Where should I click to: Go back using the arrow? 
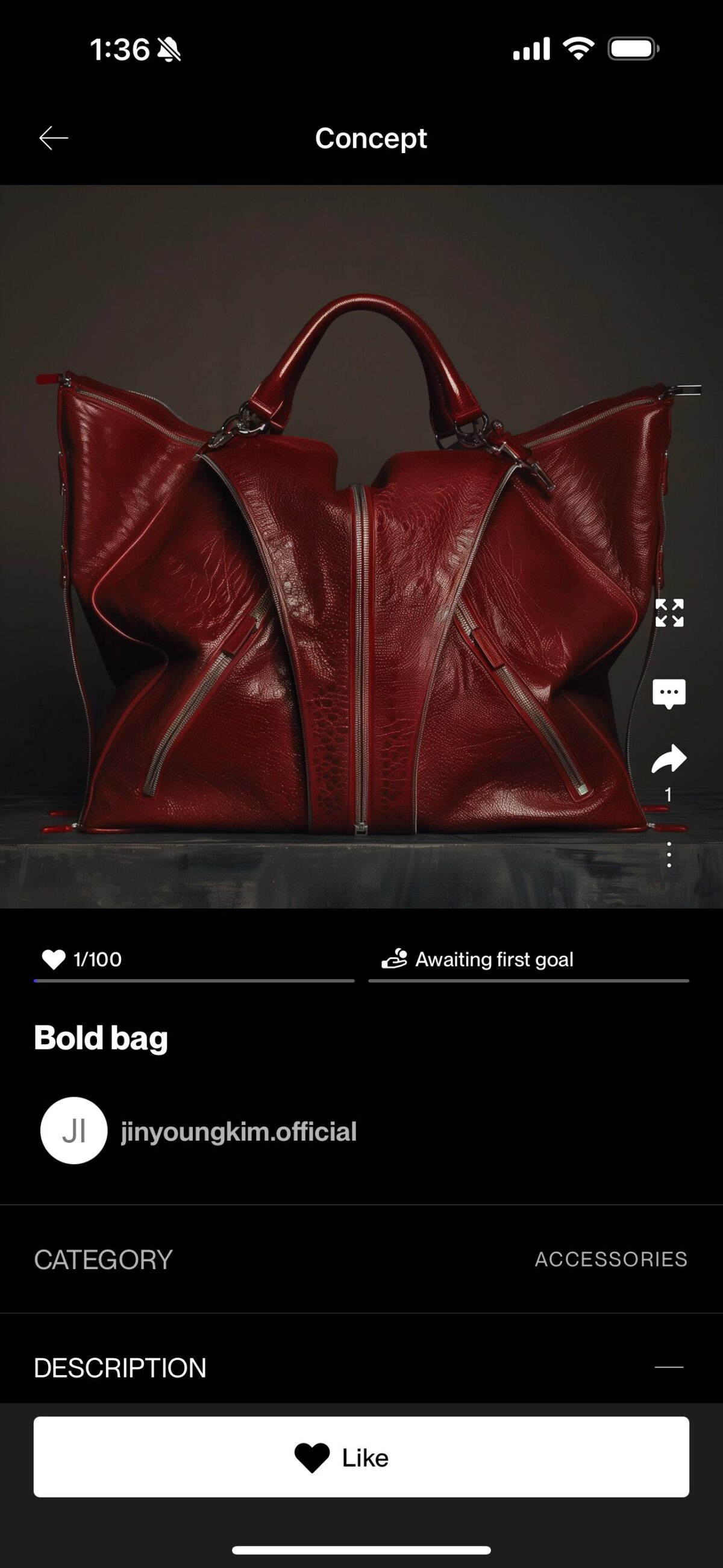[x=54, y=138]
